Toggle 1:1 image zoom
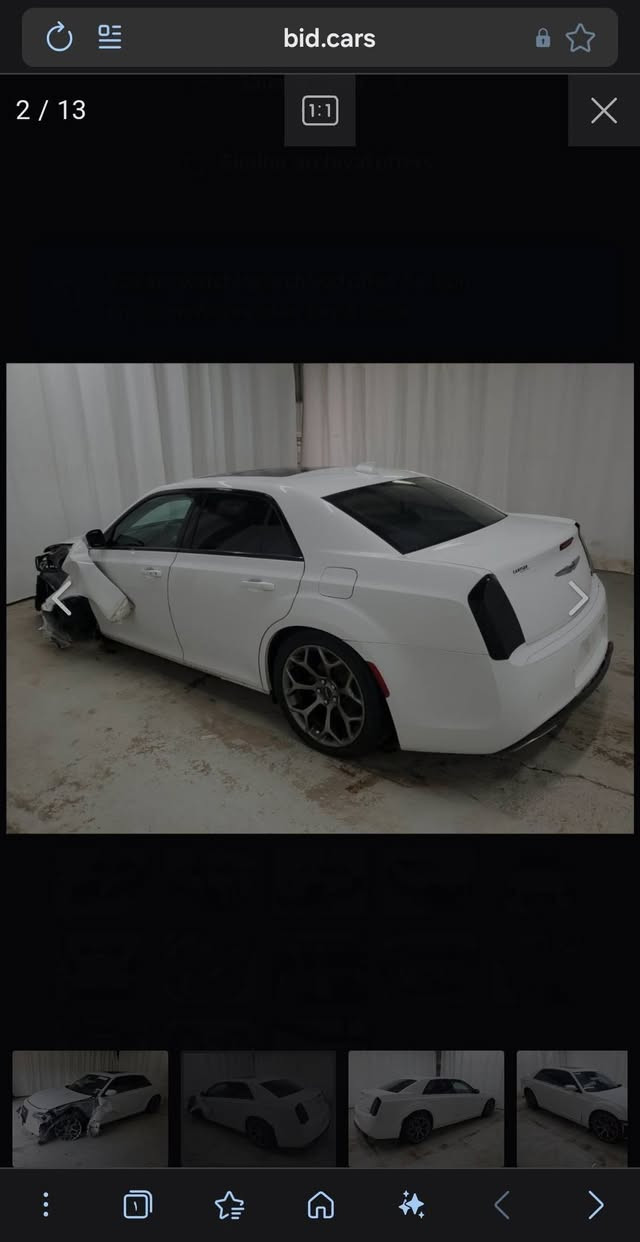 (320, 110)
